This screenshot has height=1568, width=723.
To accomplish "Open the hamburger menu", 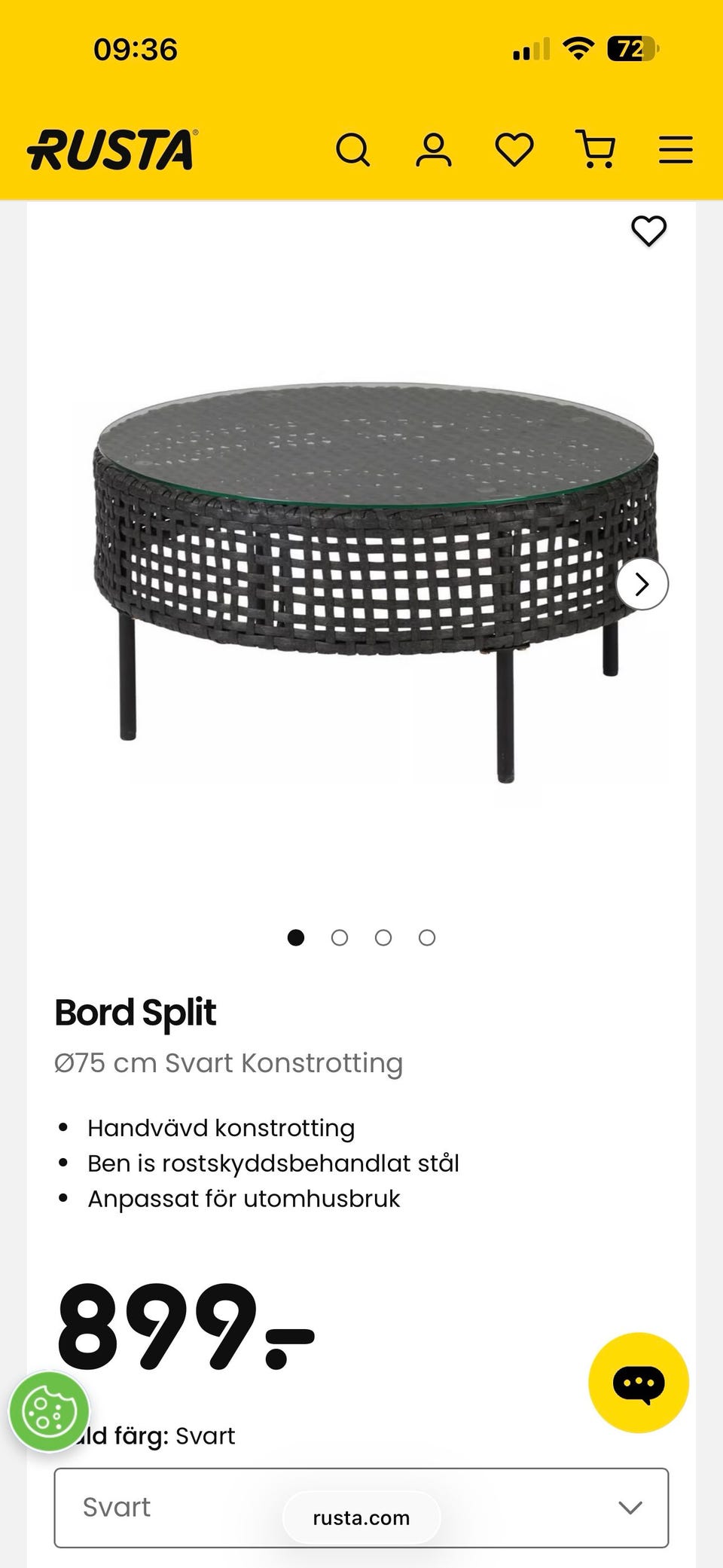I will pos(676,150).
